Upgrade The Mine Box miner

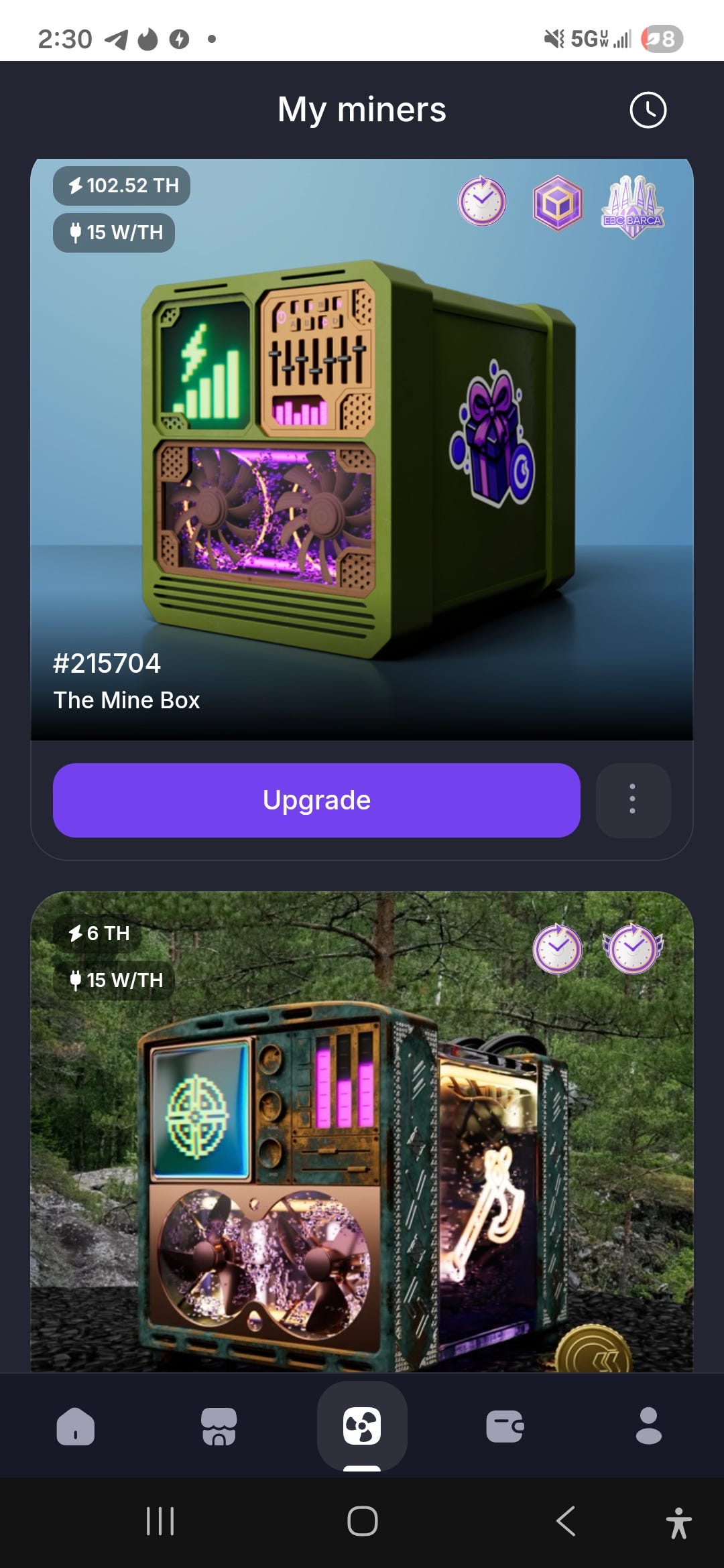pos(316,800)
